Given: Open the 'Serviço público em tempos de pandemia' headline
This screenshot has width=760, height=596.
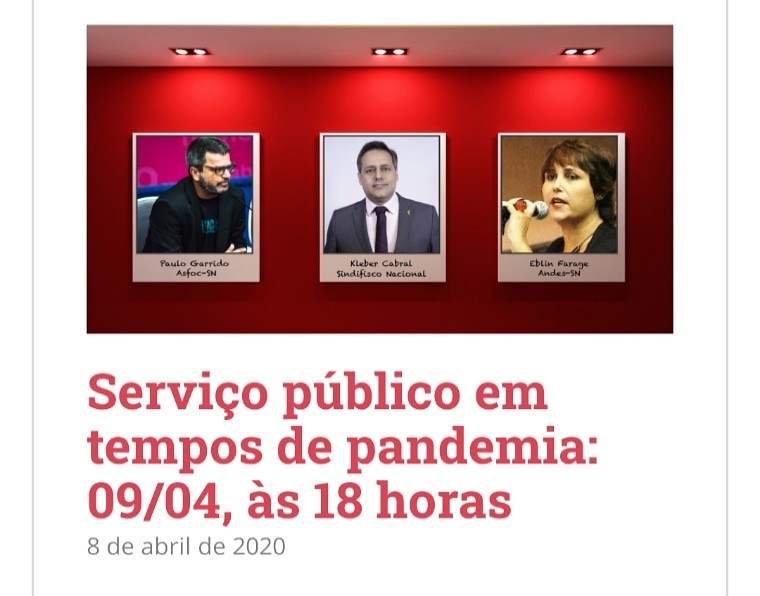Looking at the screenshot, I should [x=340, y=446].
